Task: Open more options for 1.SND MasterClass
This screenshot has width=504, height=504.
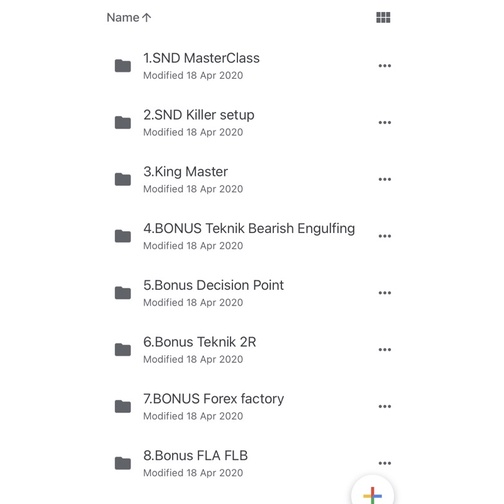Action: 384,66
